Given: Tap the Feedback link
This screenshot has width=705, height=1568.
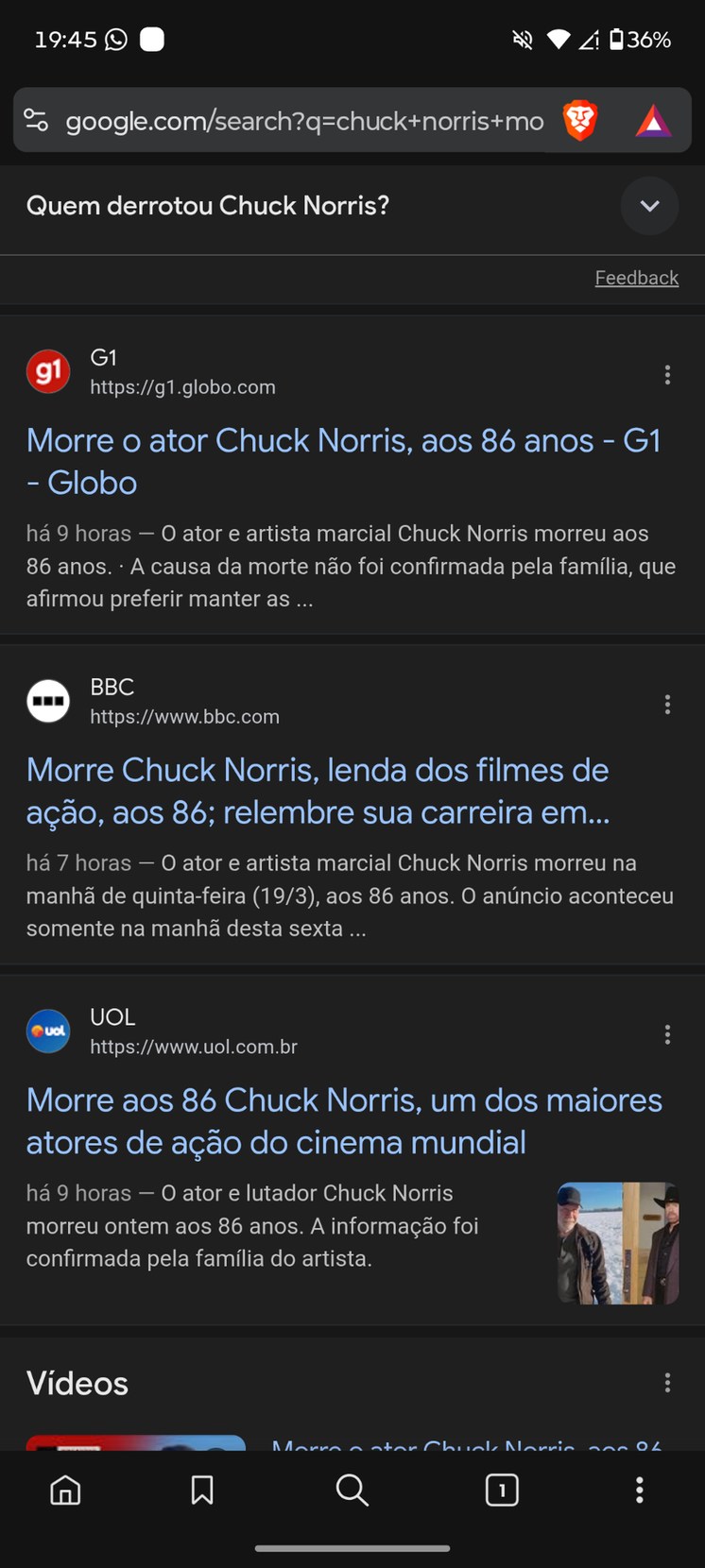Looking at the screenshot, I should pyautogui.click(x=636, y=277).
